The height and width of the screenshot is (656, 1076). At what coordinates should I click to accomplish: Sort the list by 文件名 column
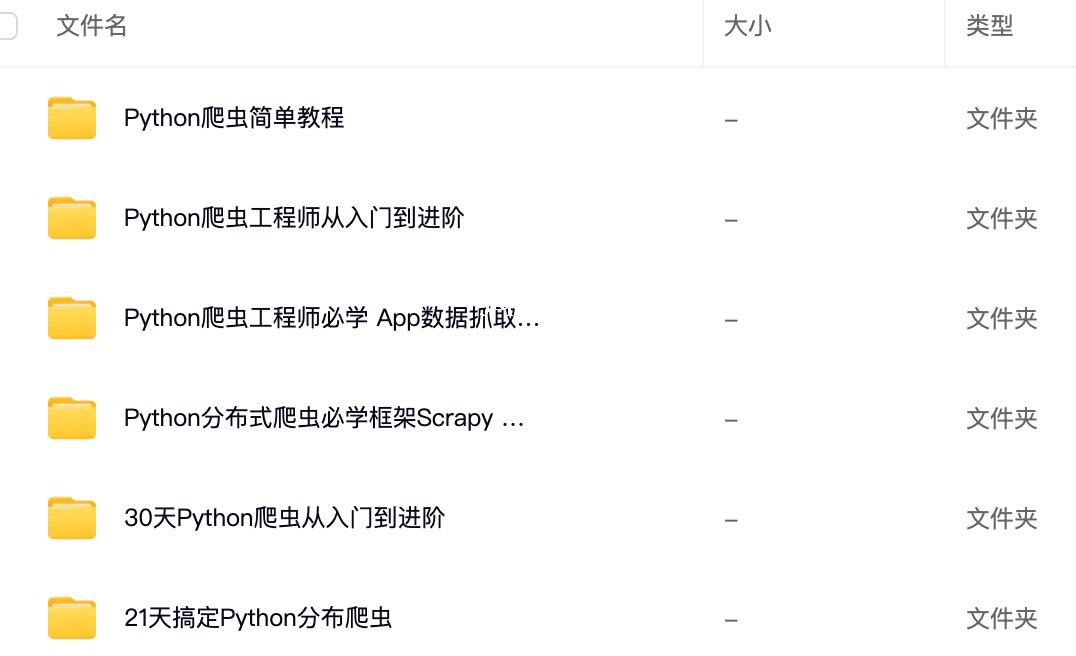tap(92, 26)
